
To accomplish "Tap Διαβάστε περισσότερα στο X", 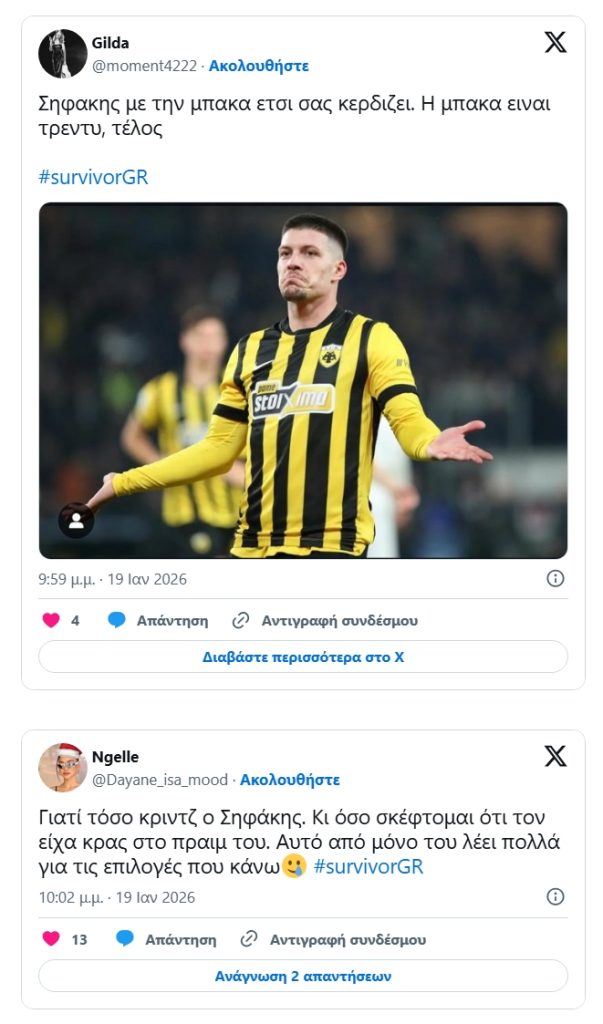I will pos(303,657).
